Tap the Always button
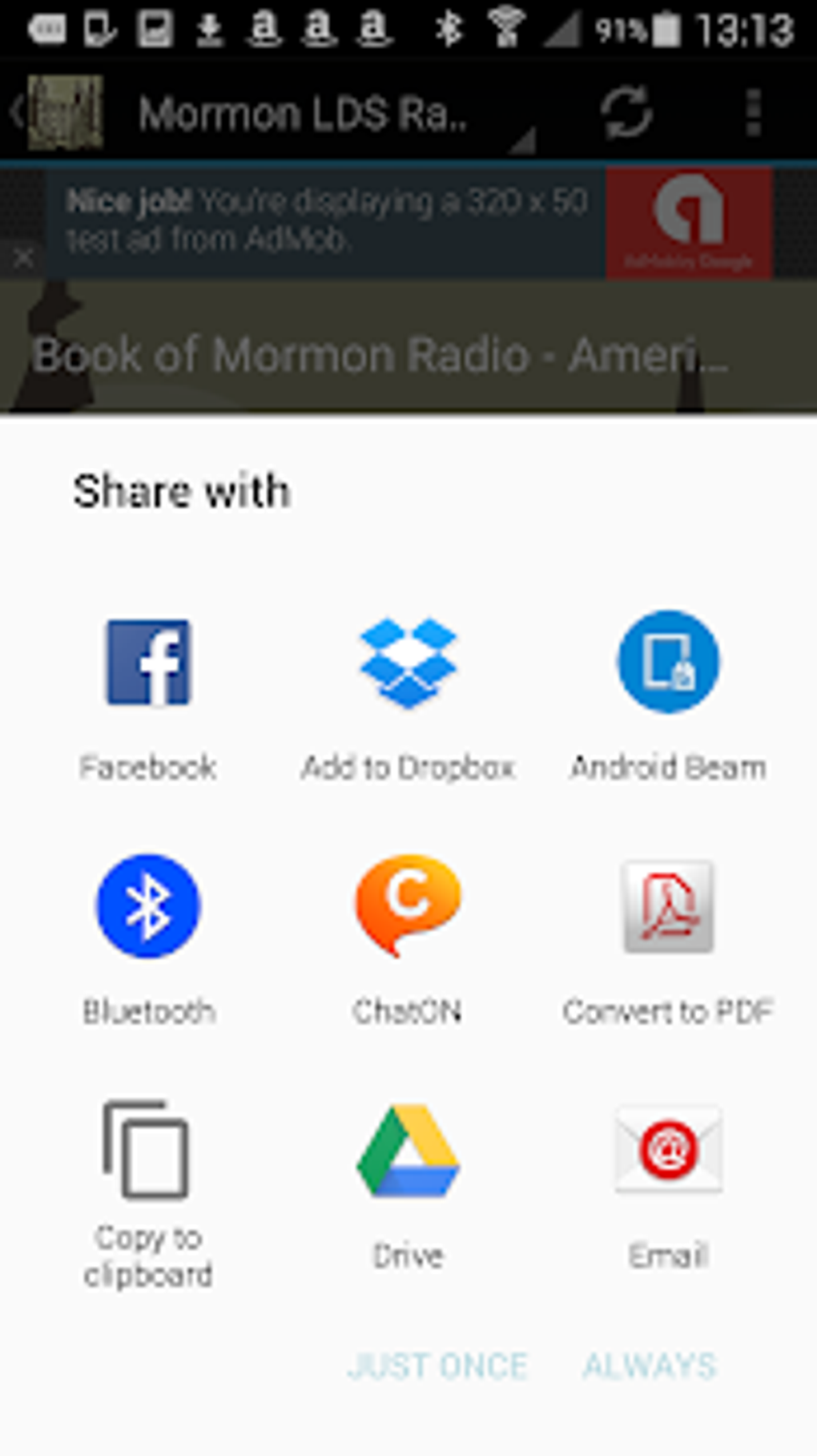This screenshot has height=1456, width=817. 649,1365
